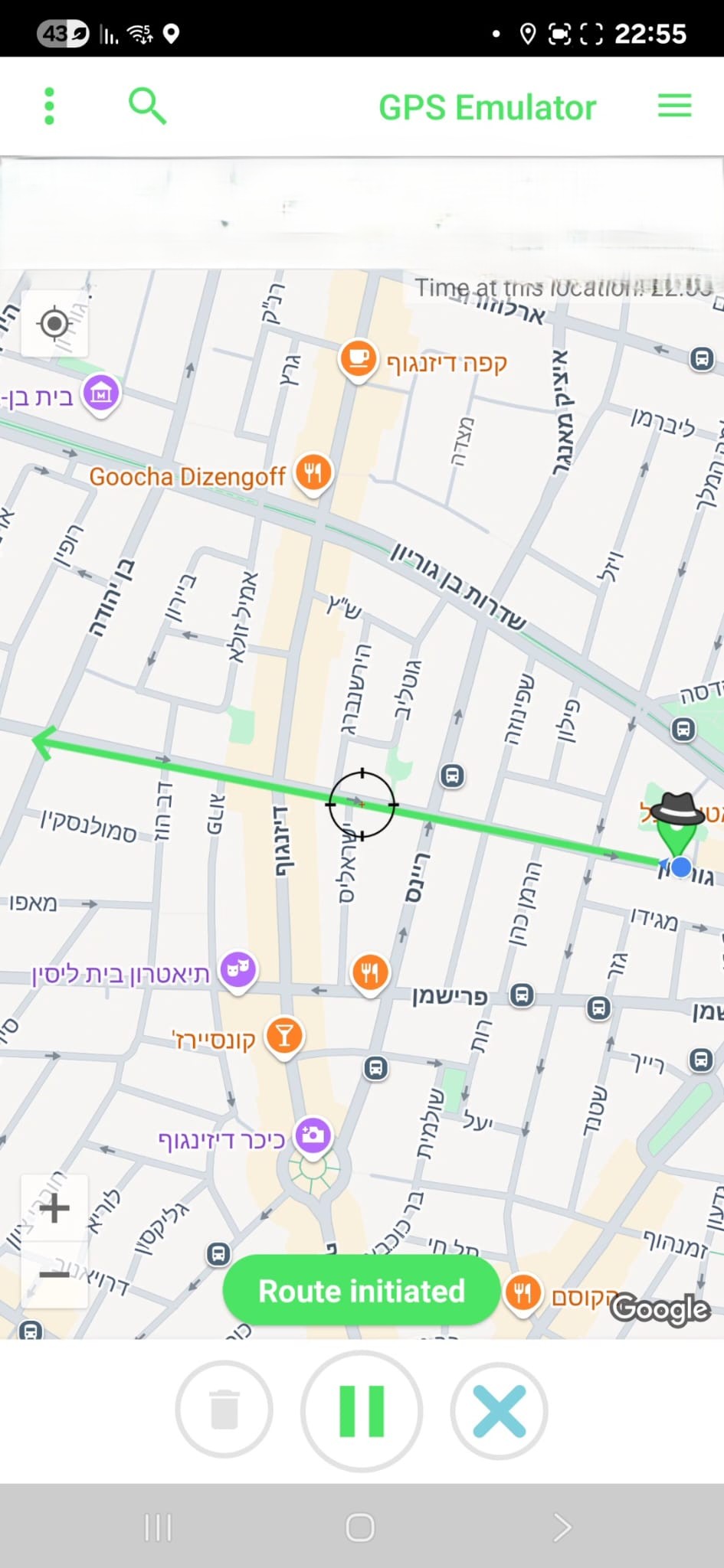Center map on my location

(x=54, y=324)
